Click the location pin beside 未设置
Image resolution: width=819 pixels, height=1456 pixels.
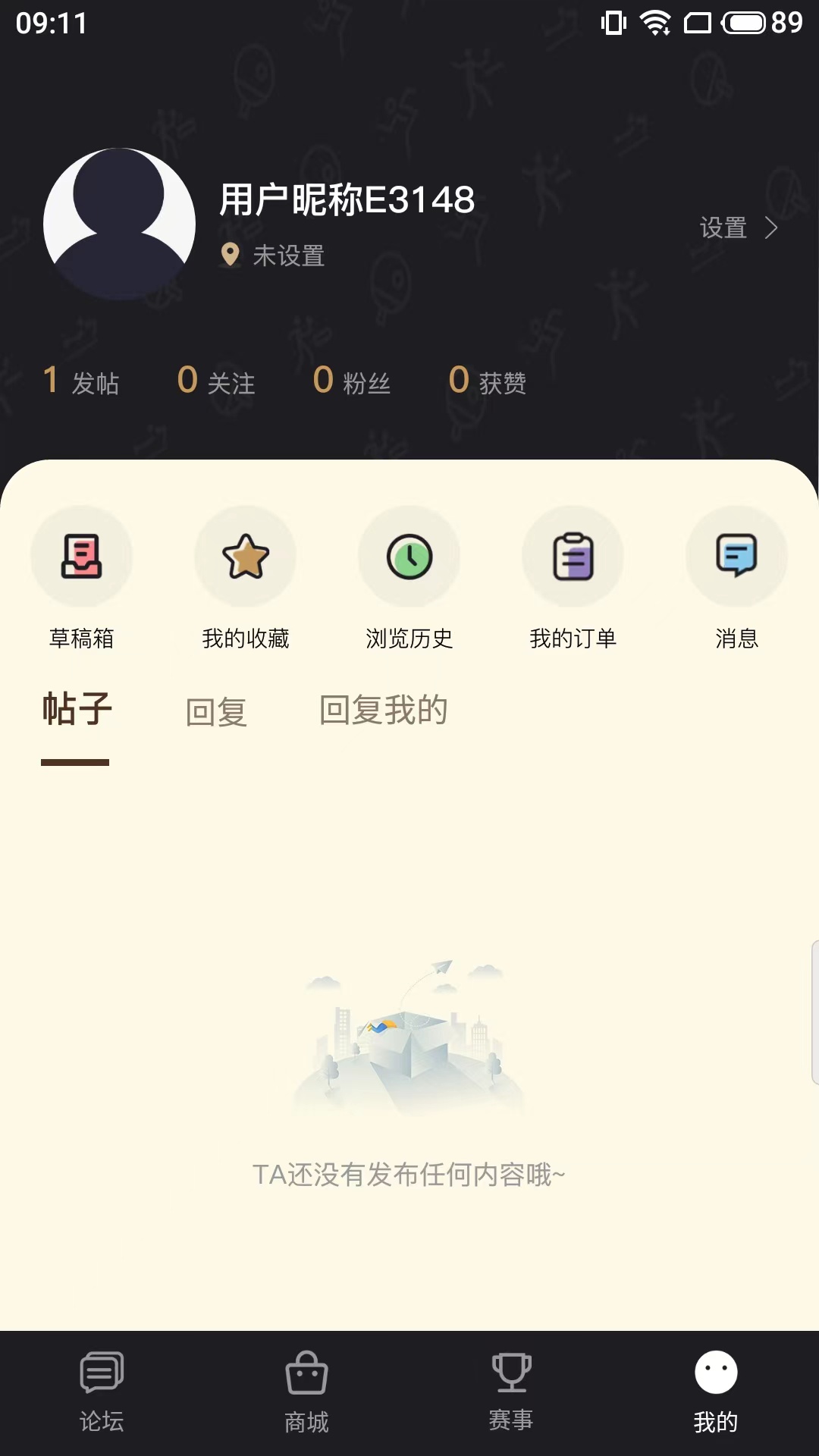230,256
